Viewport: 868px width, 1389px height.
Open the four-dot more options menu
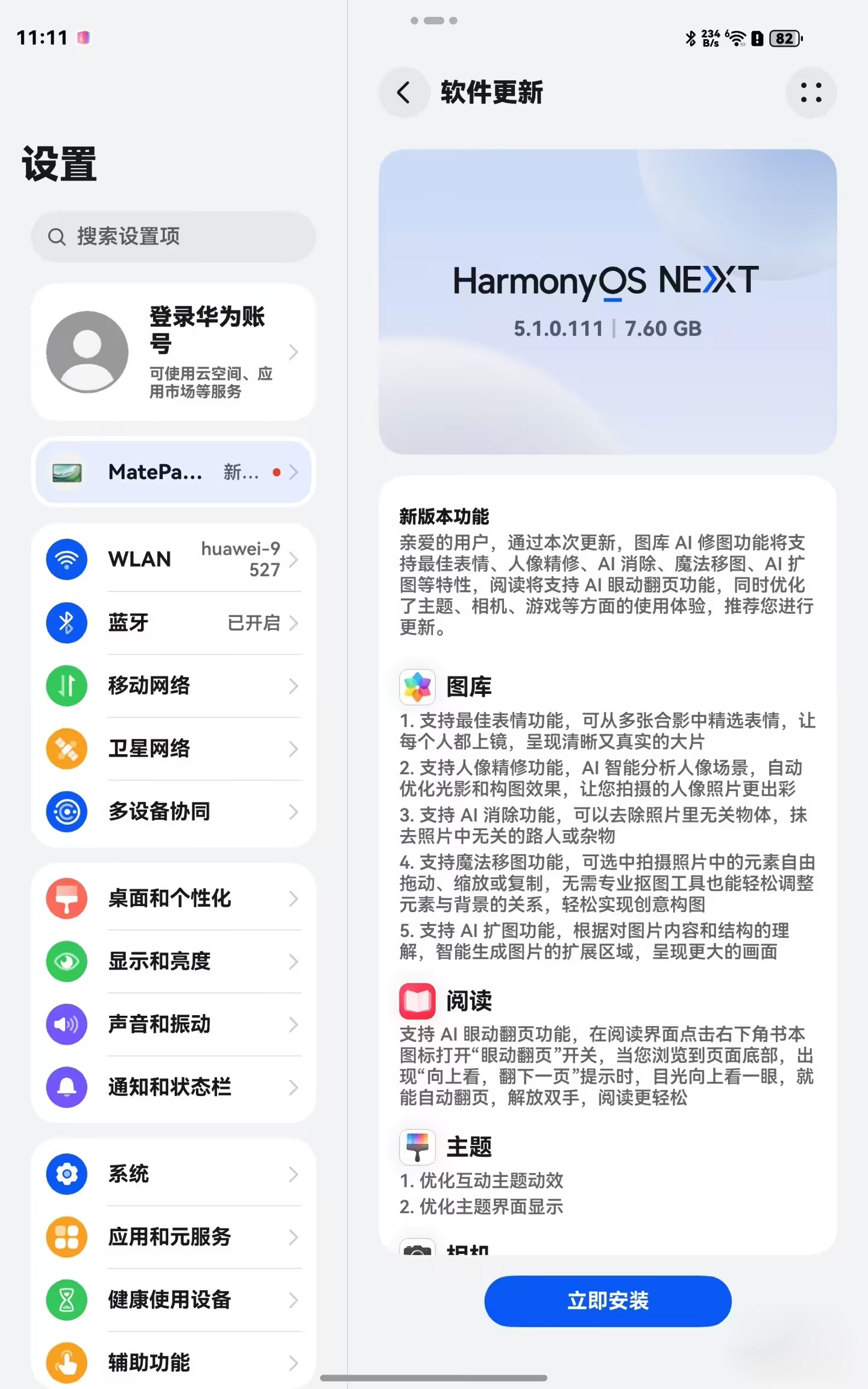click(811, 93)
